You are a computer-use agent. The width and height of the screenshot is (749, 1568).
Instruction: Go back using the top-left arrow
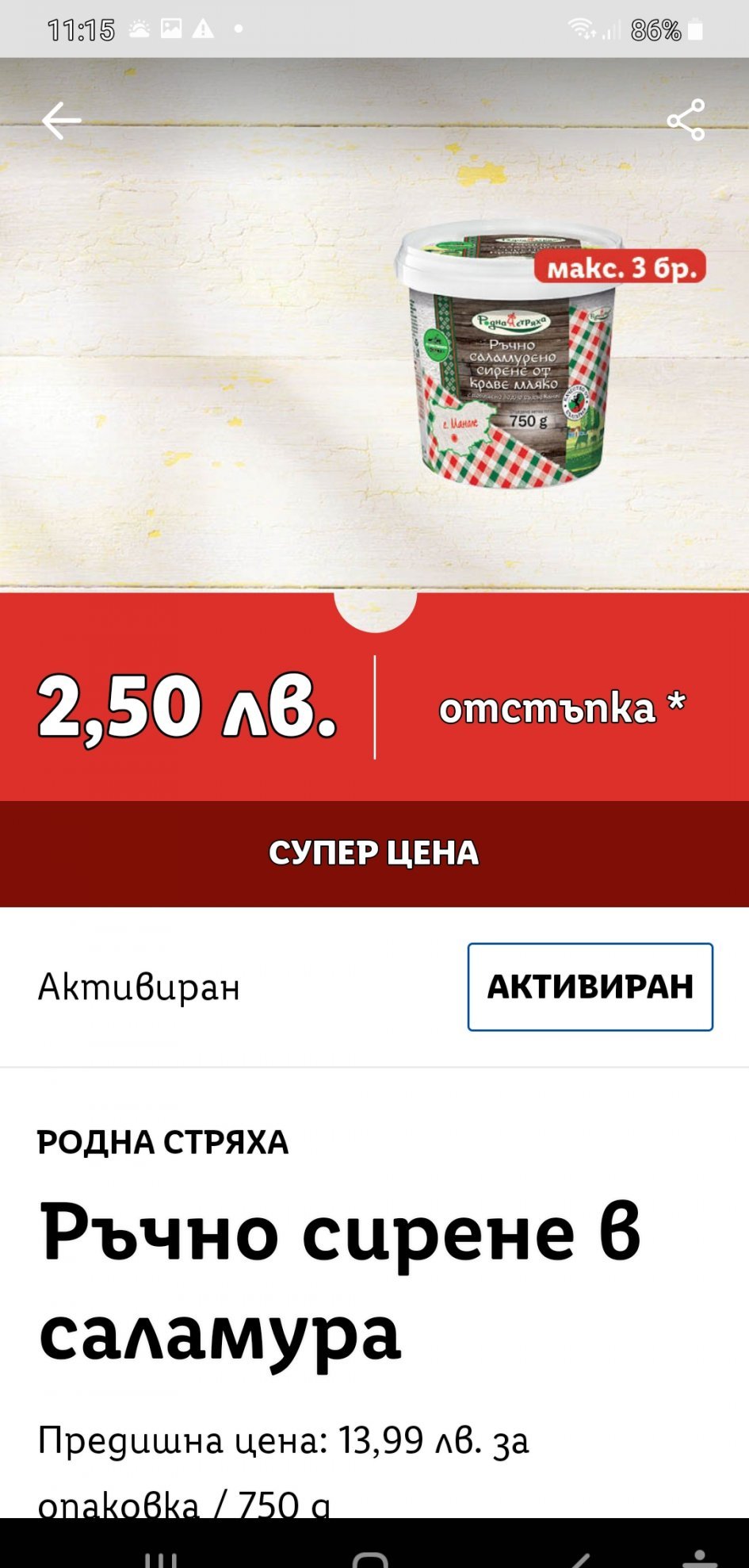click(62, 121)
